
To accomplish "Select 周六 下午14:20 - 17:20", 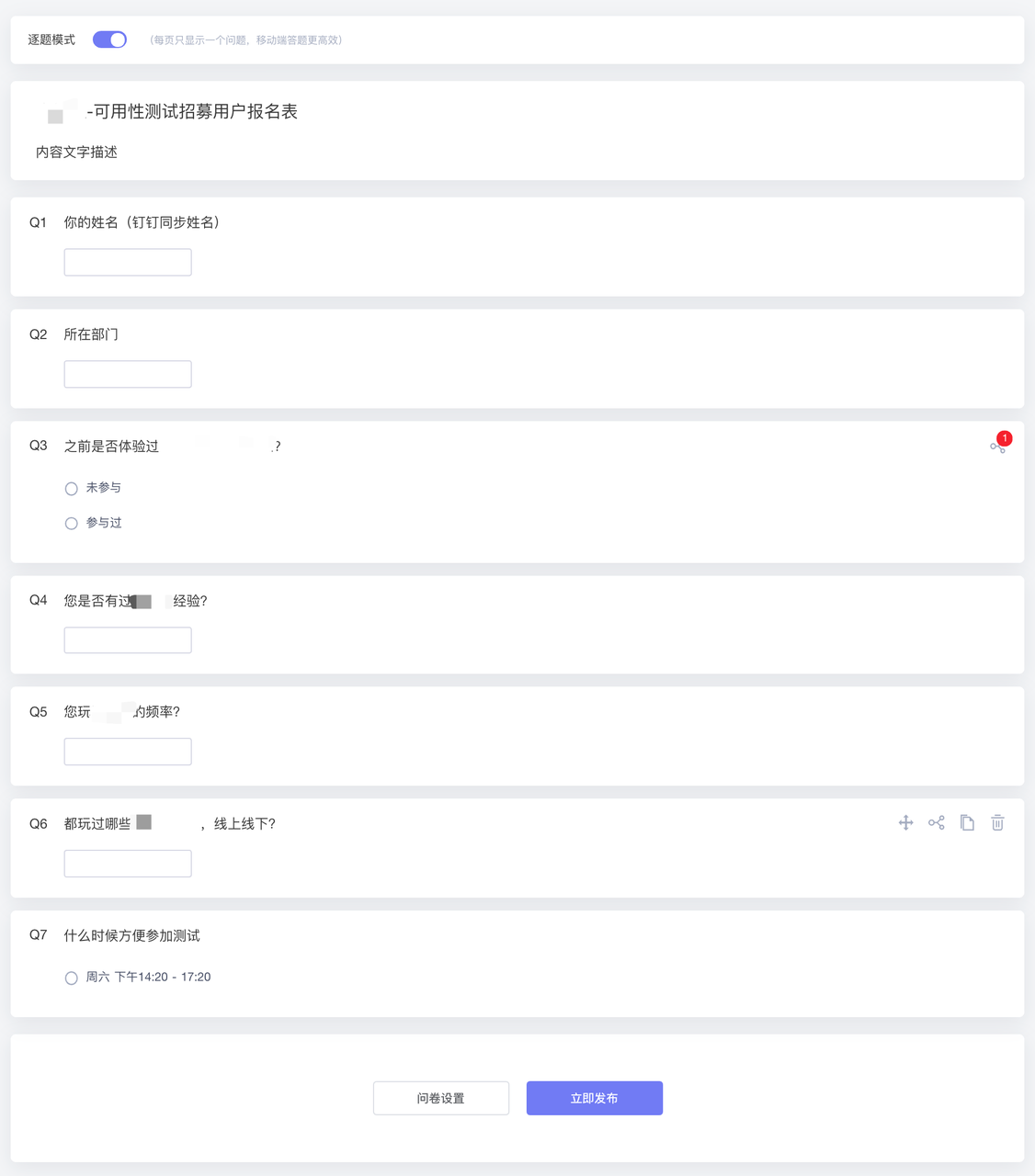I will pos(72,978).
